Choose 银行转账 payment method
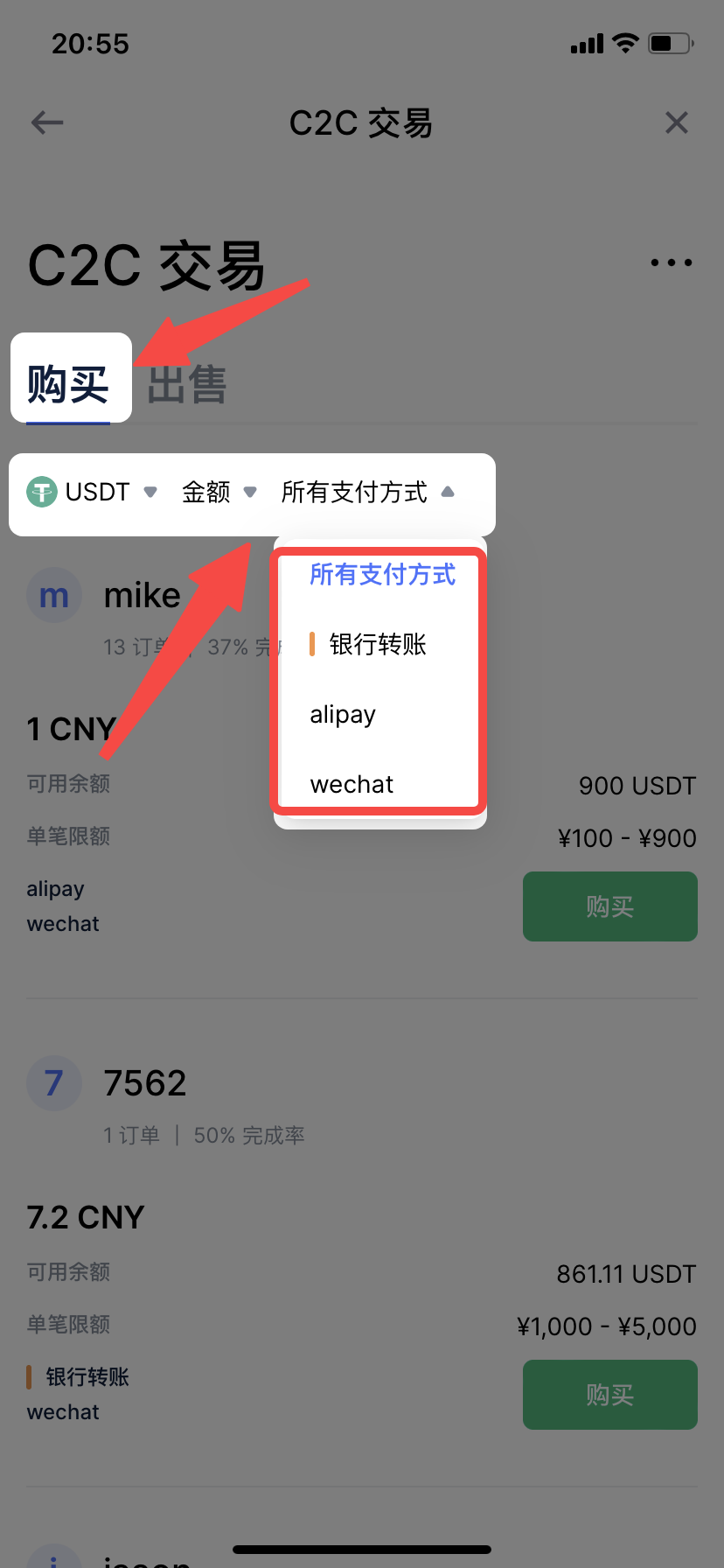 (x=377, y=645)
